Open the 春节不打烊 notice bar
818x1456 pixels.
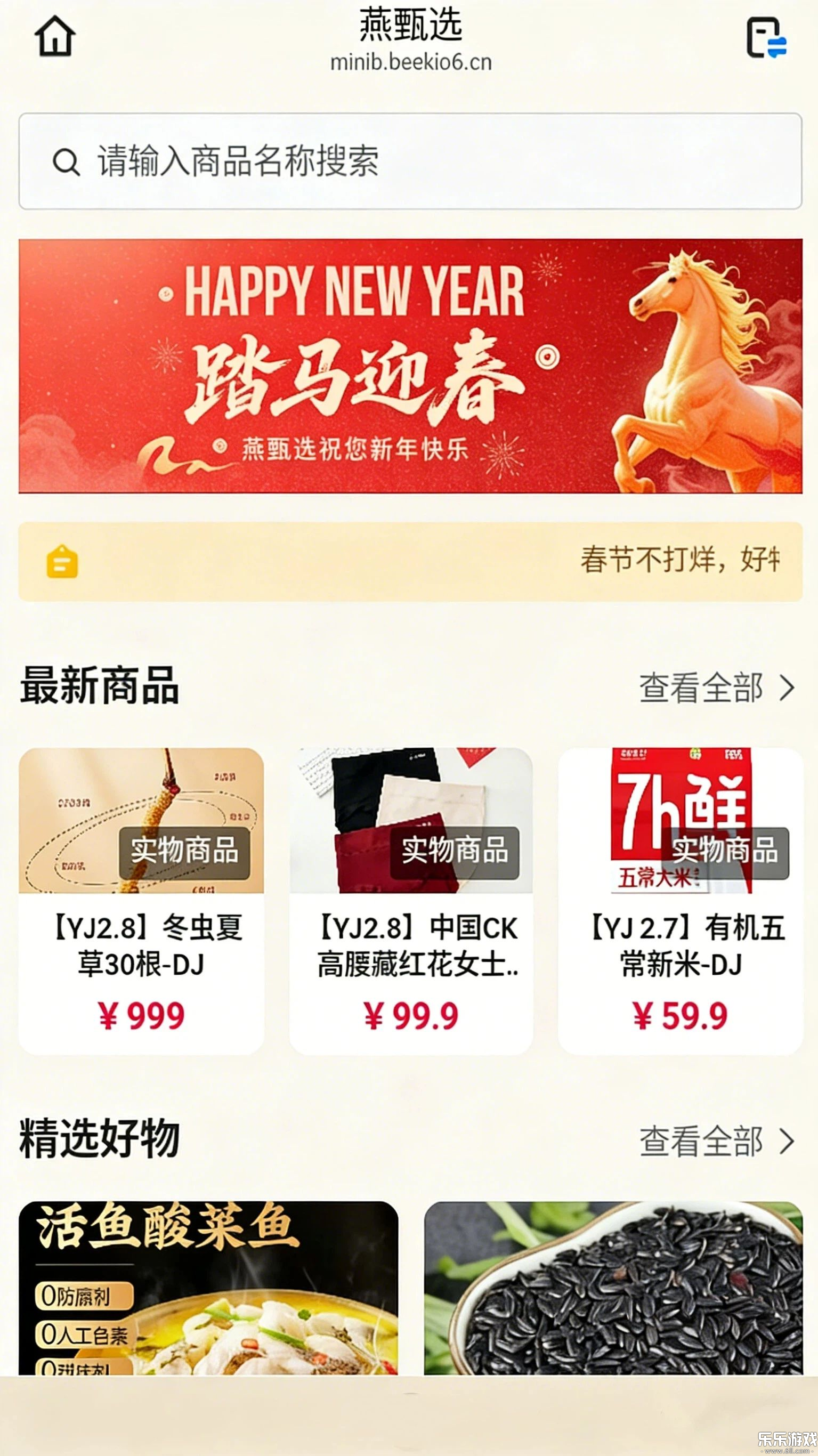click(410, 561)
